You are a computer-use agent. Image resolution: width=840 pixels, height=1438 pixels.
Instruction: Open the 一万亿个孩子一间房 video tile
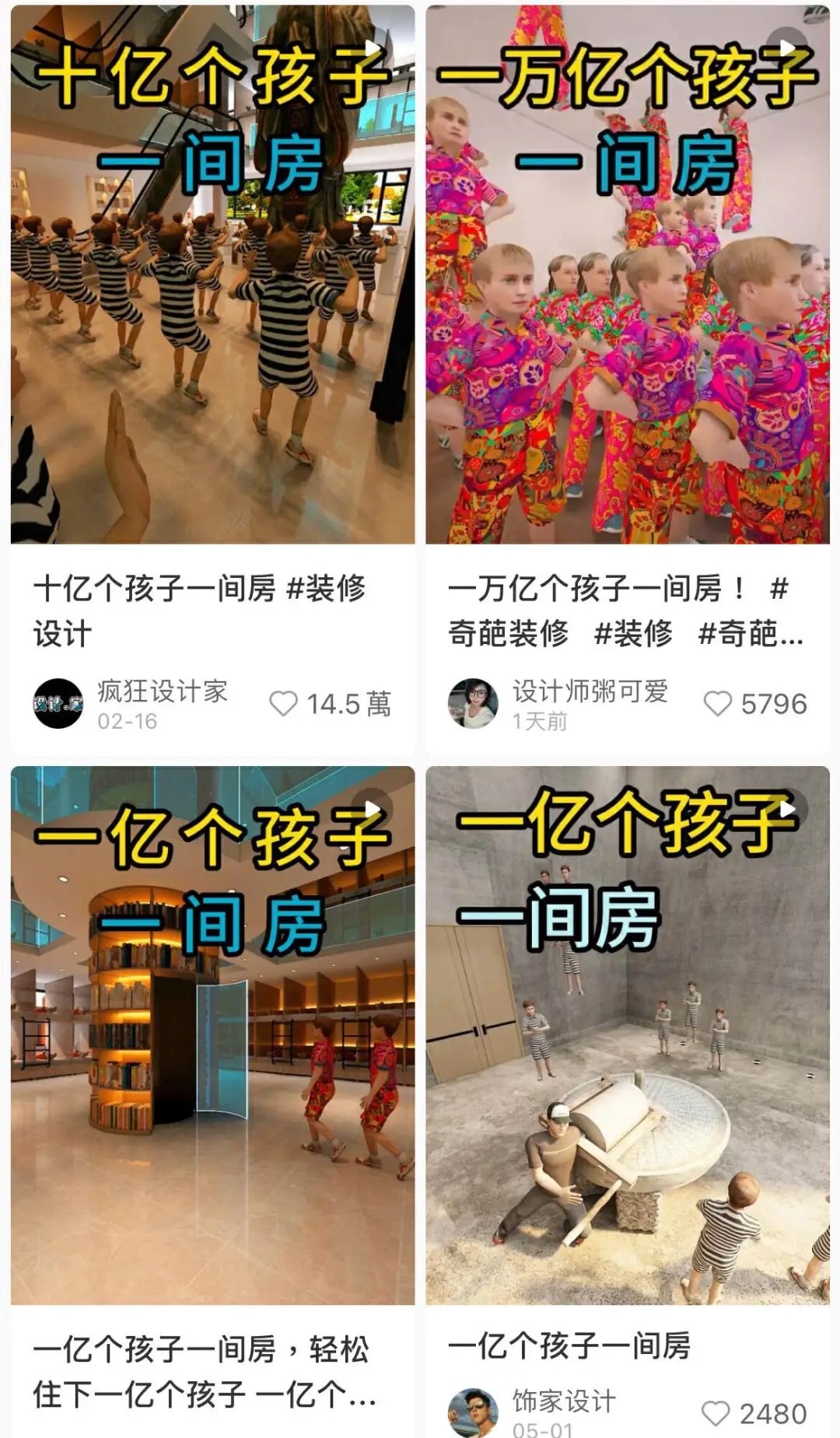point(628,275)
